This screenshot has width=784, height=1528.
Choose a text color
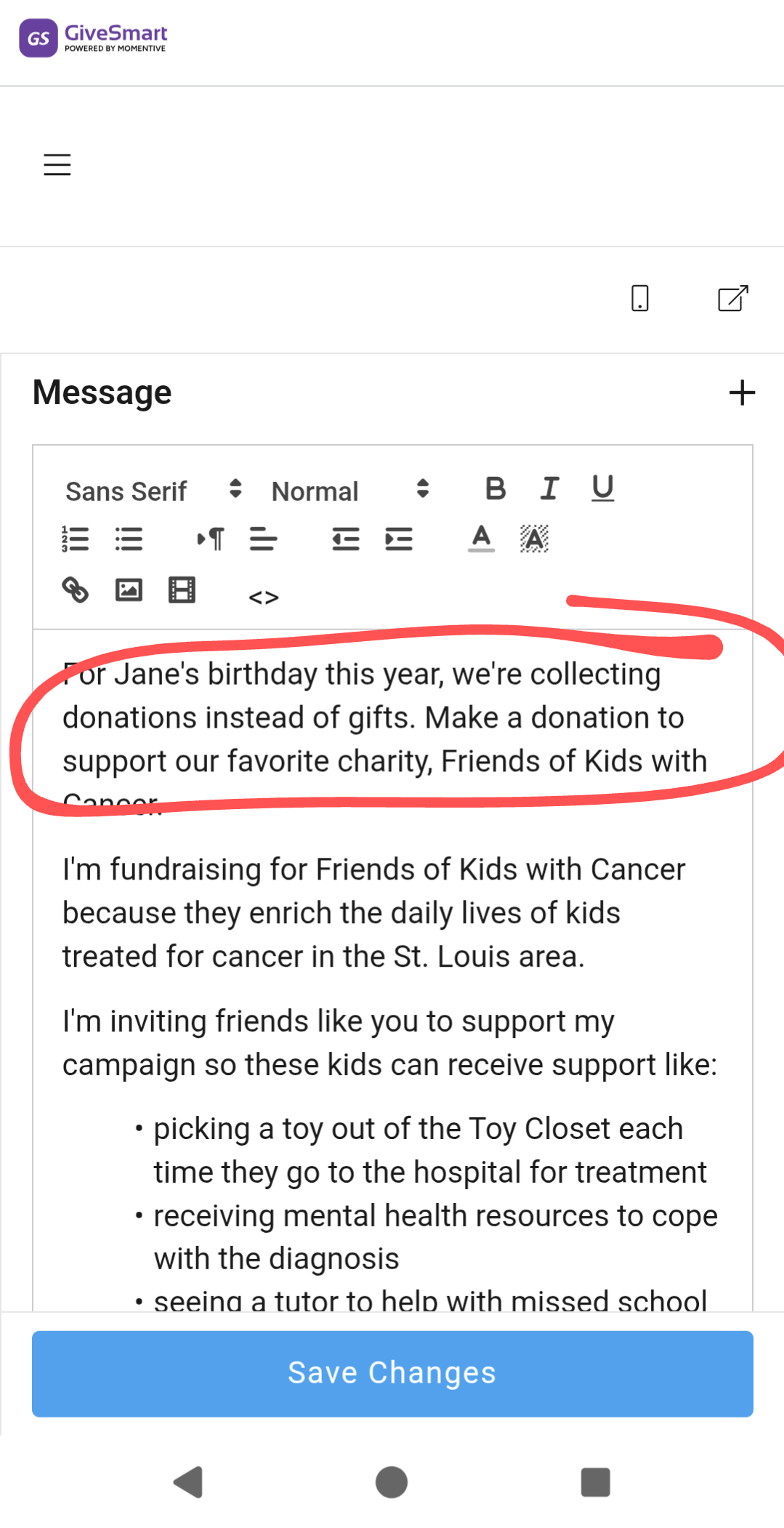click(481, 539)
